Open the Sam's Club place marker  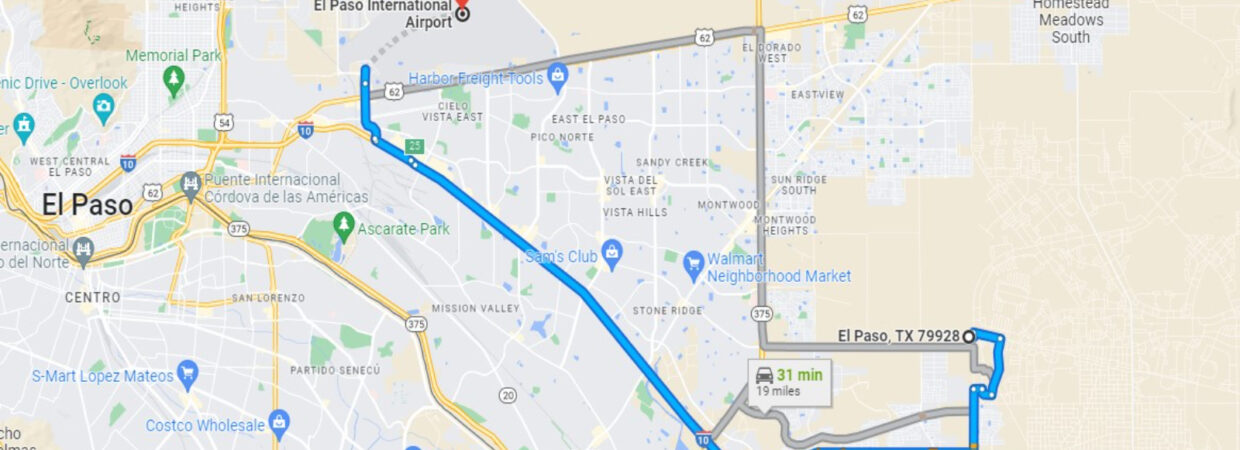point(612,248)
